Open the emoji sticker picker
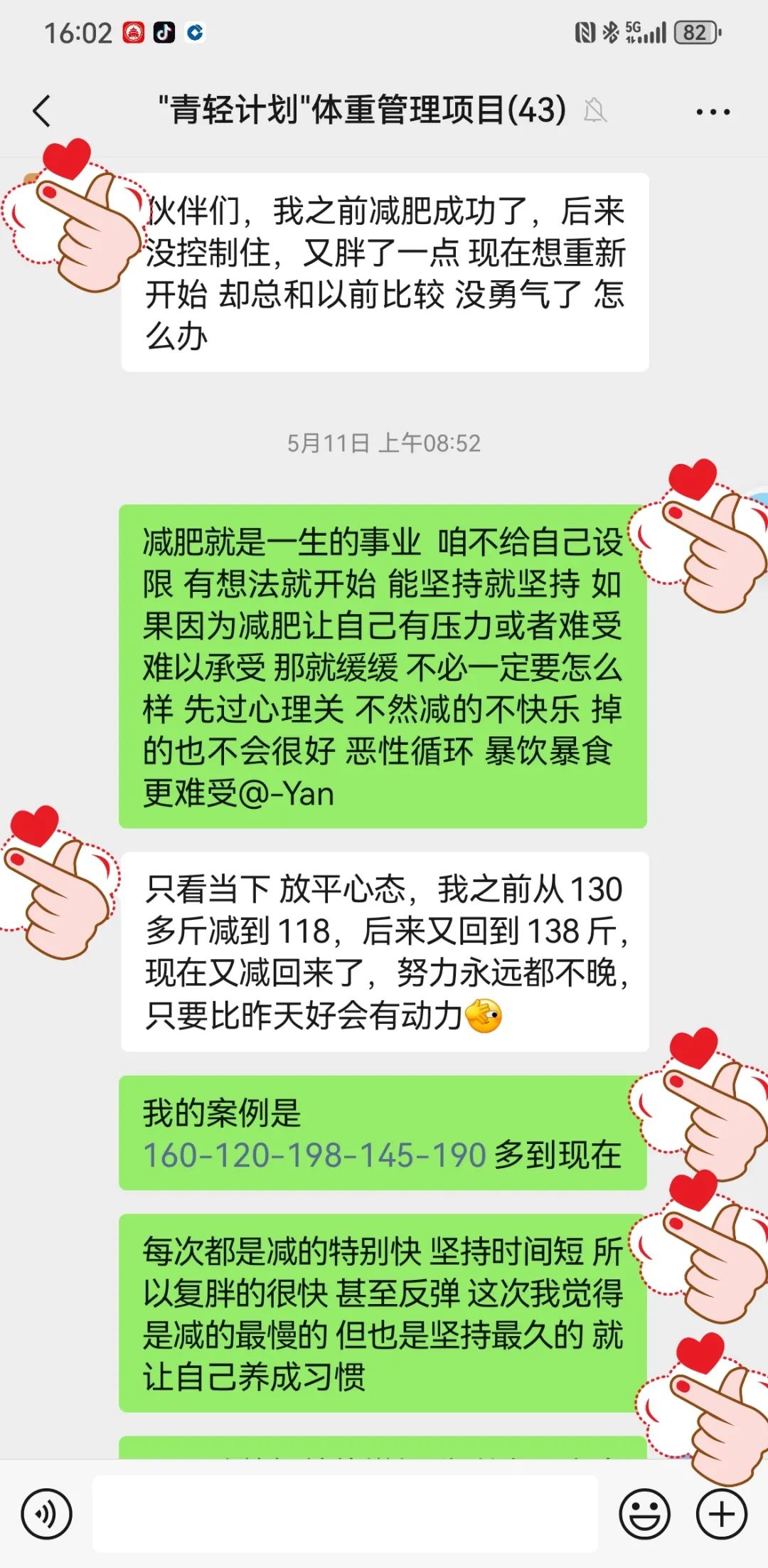The width and height of the screenshot is (768, 1568). coord(644,1514)
